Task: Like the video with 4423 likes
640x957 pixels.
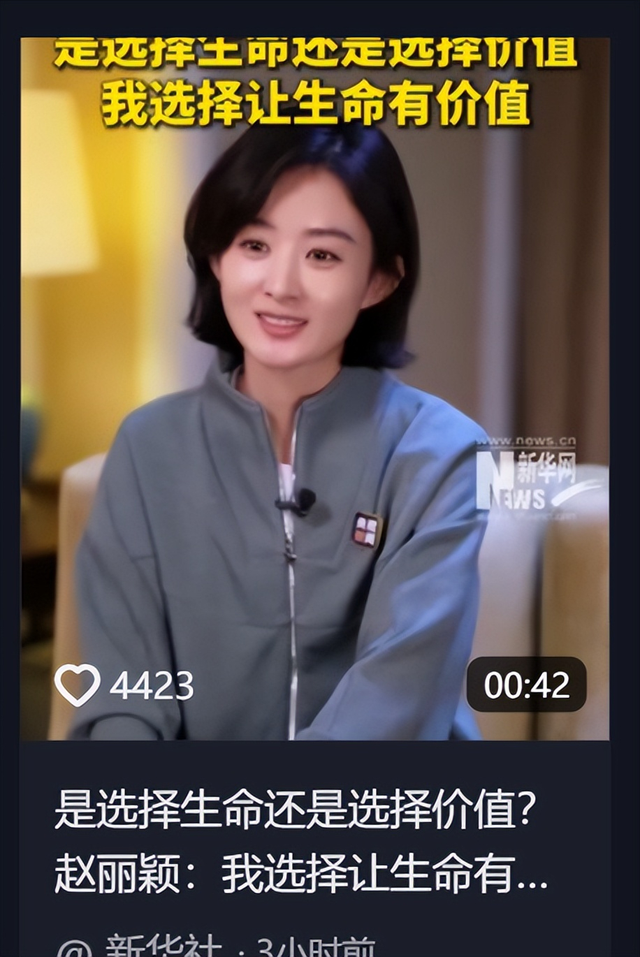Action: tap(77, 685)
